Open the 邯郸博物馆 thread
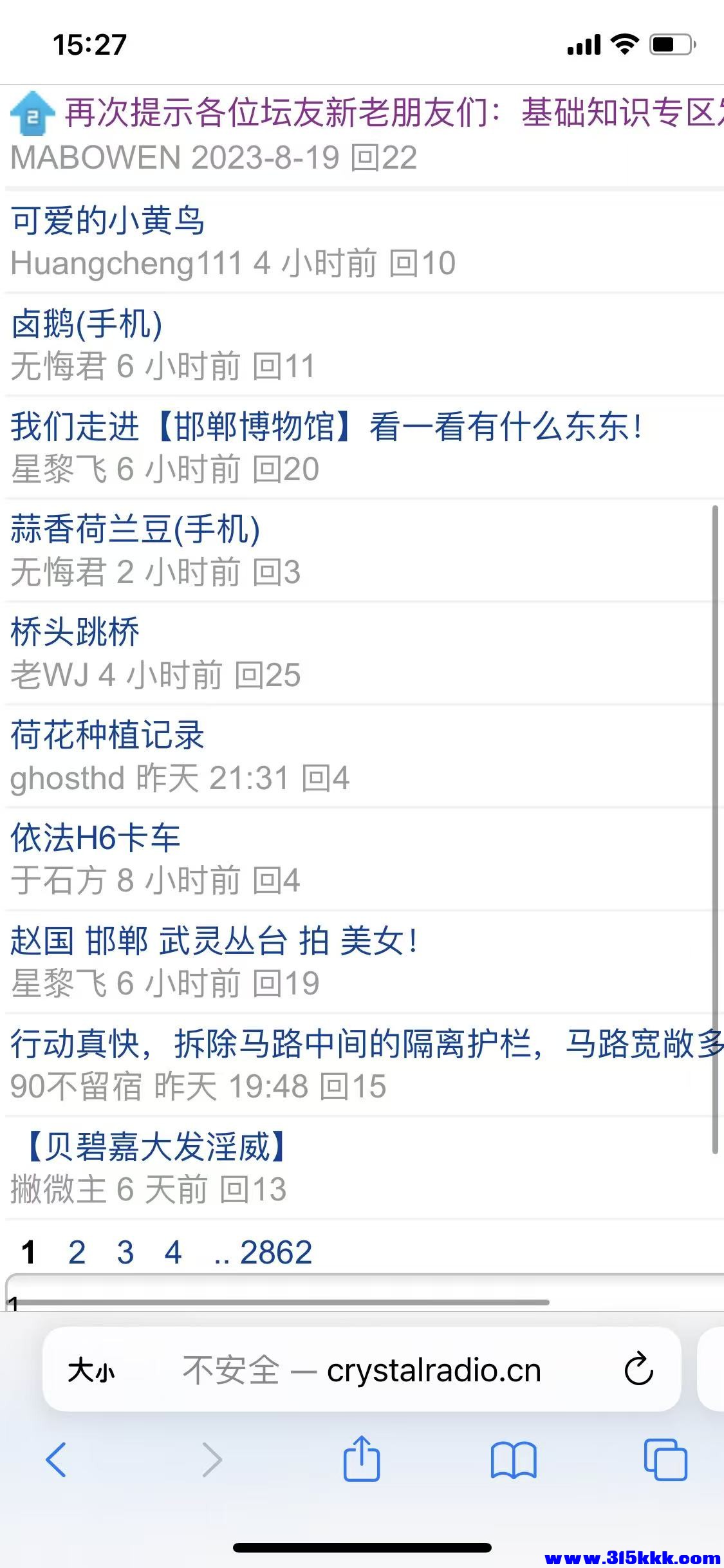The width and height of the screenshot is (724, 1568). tap(325, 427)
